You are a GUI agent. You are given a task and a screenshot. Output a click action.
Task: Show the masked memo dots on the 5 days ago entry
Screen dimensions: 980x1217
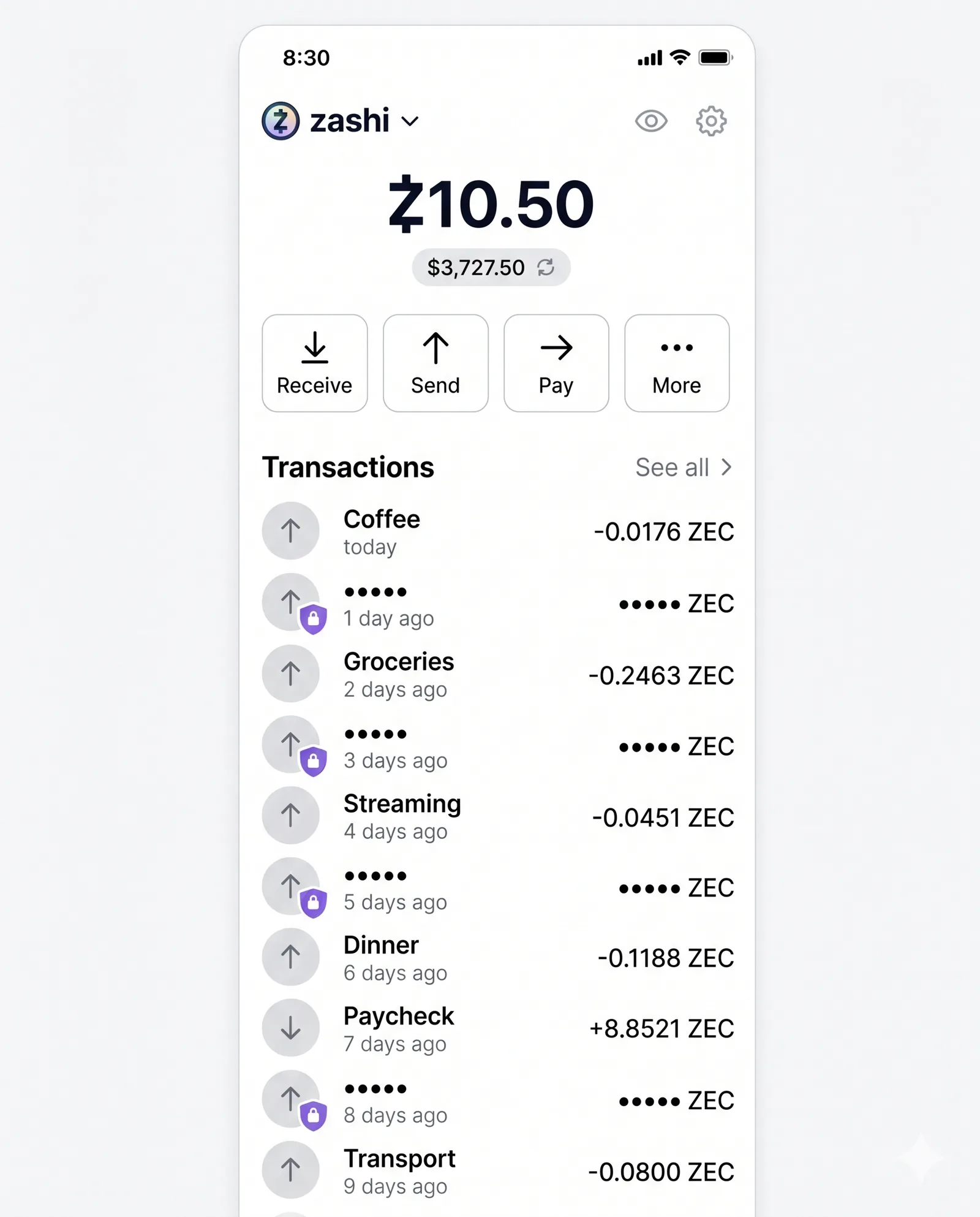pyautogui.click(x=375, y=876)
